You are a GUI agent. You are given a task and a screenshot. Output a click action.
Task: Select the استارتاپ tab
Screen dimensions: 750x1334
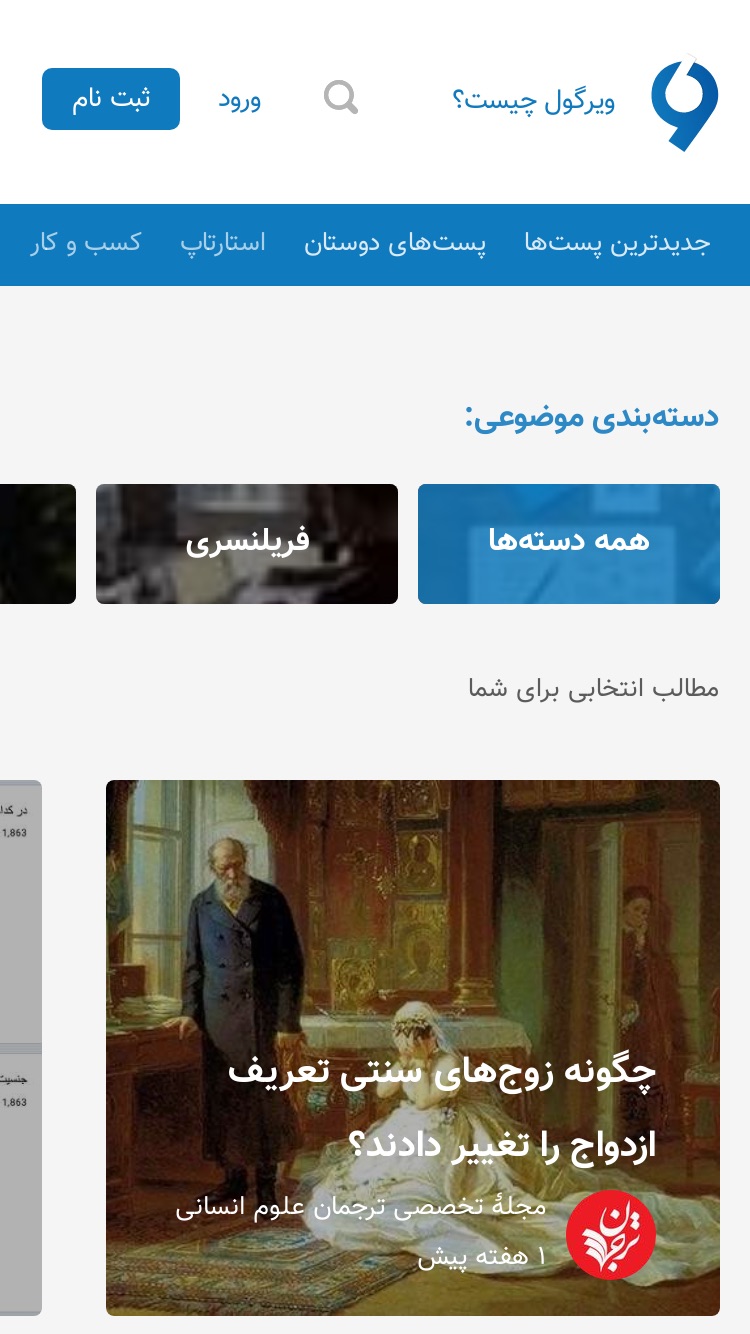pyautogui.click(x=223, y=244)
